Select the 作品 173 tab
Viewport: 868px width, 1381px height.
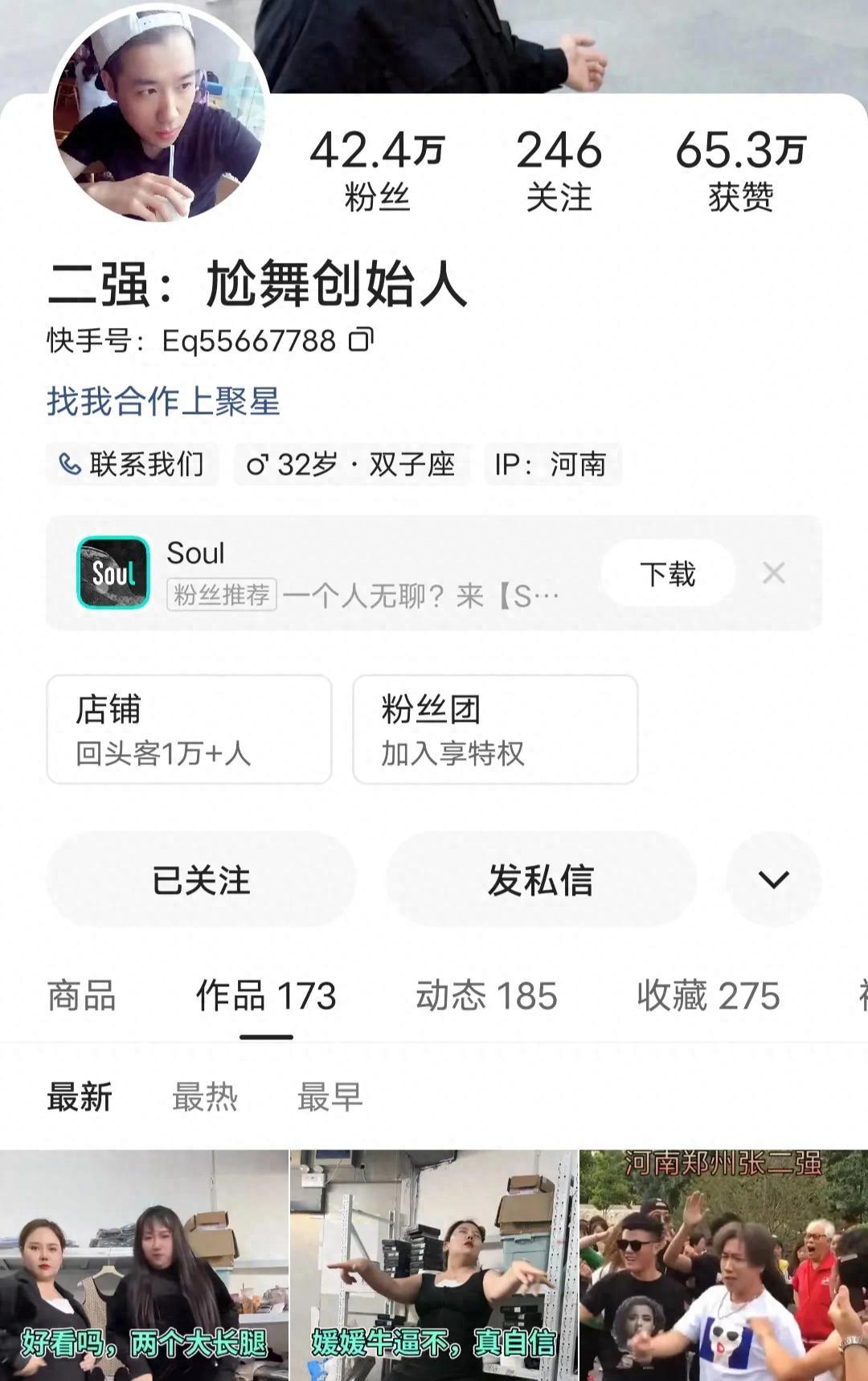click(266, 995)
